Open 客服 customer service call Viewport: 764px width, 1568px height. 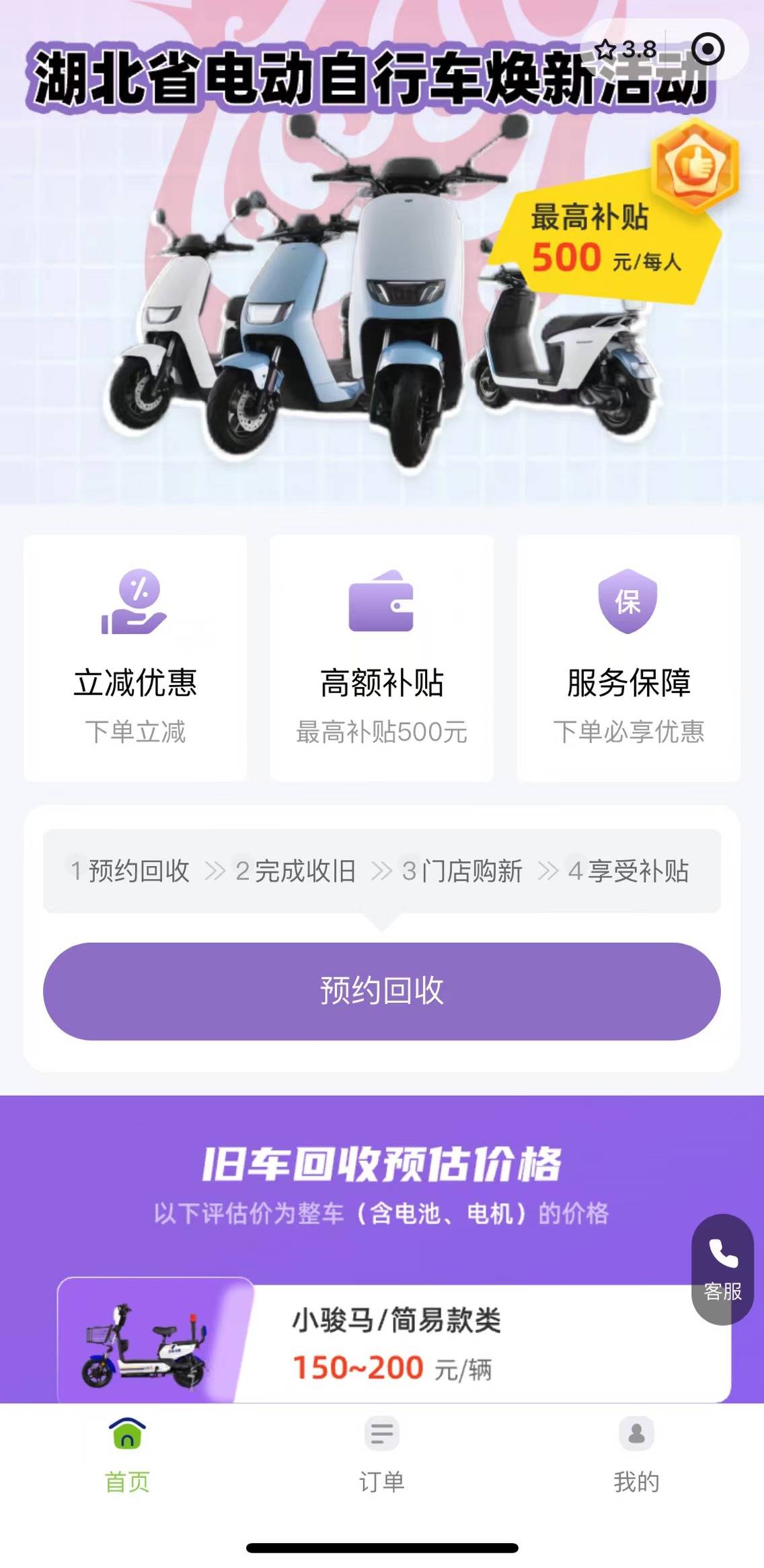point(722,1269)
